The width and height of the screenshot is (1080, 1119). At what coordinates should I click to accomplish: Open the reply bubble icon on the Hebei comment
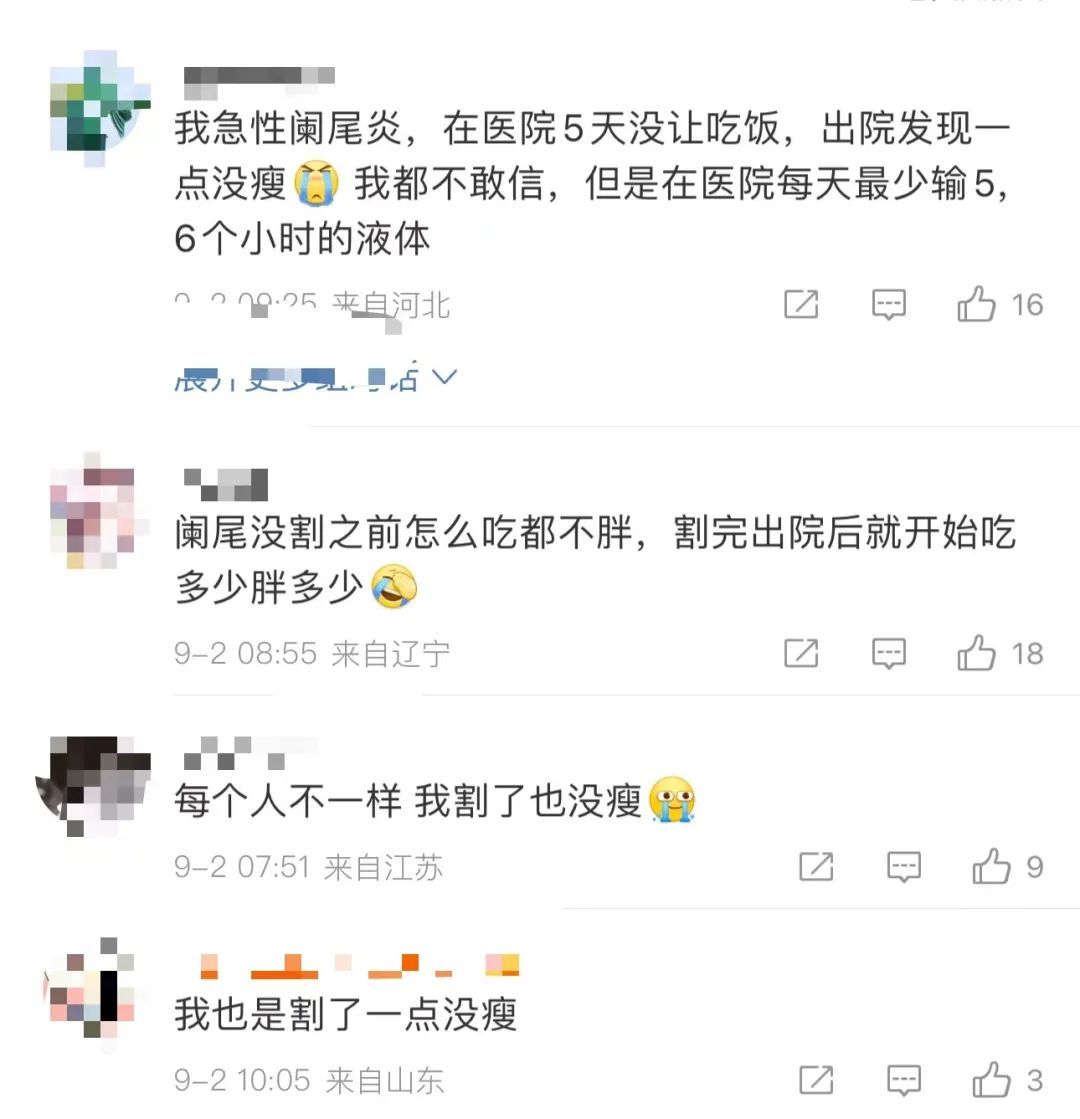pos(890,305)
